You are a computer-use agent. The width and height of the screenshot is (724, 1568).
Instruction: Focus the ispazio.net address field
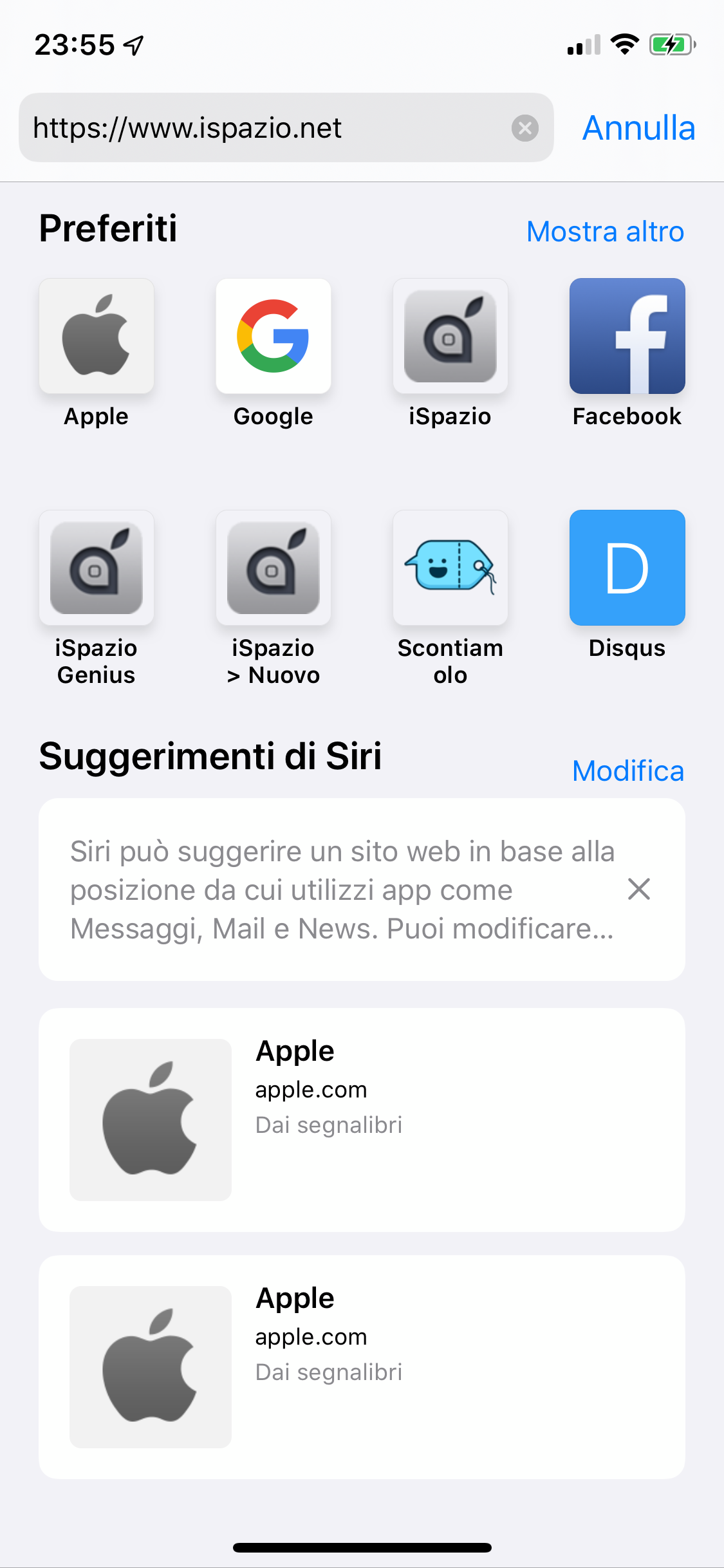(x=286, y=127)
